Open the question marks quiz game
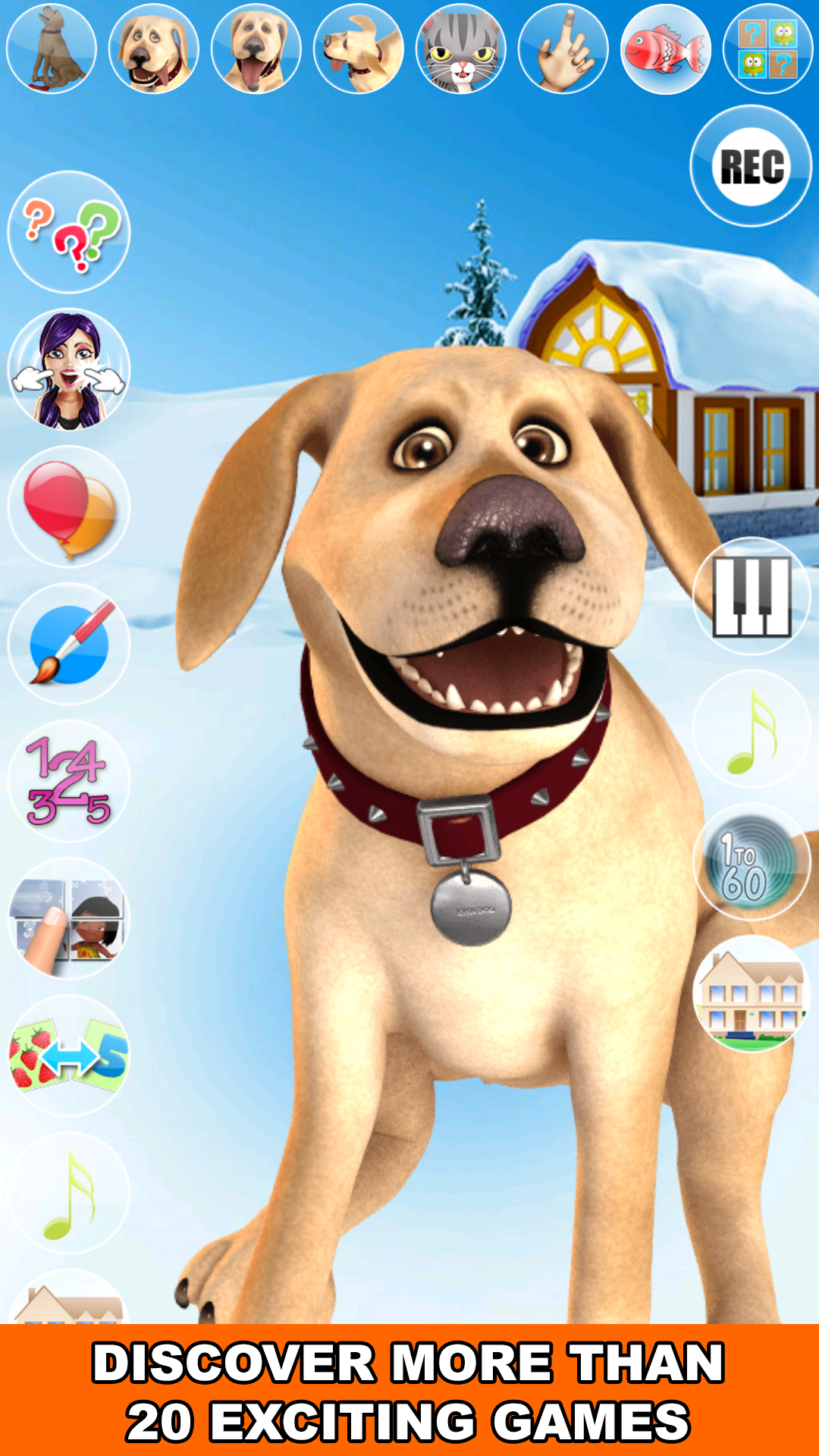 click(x=69, y=232)
